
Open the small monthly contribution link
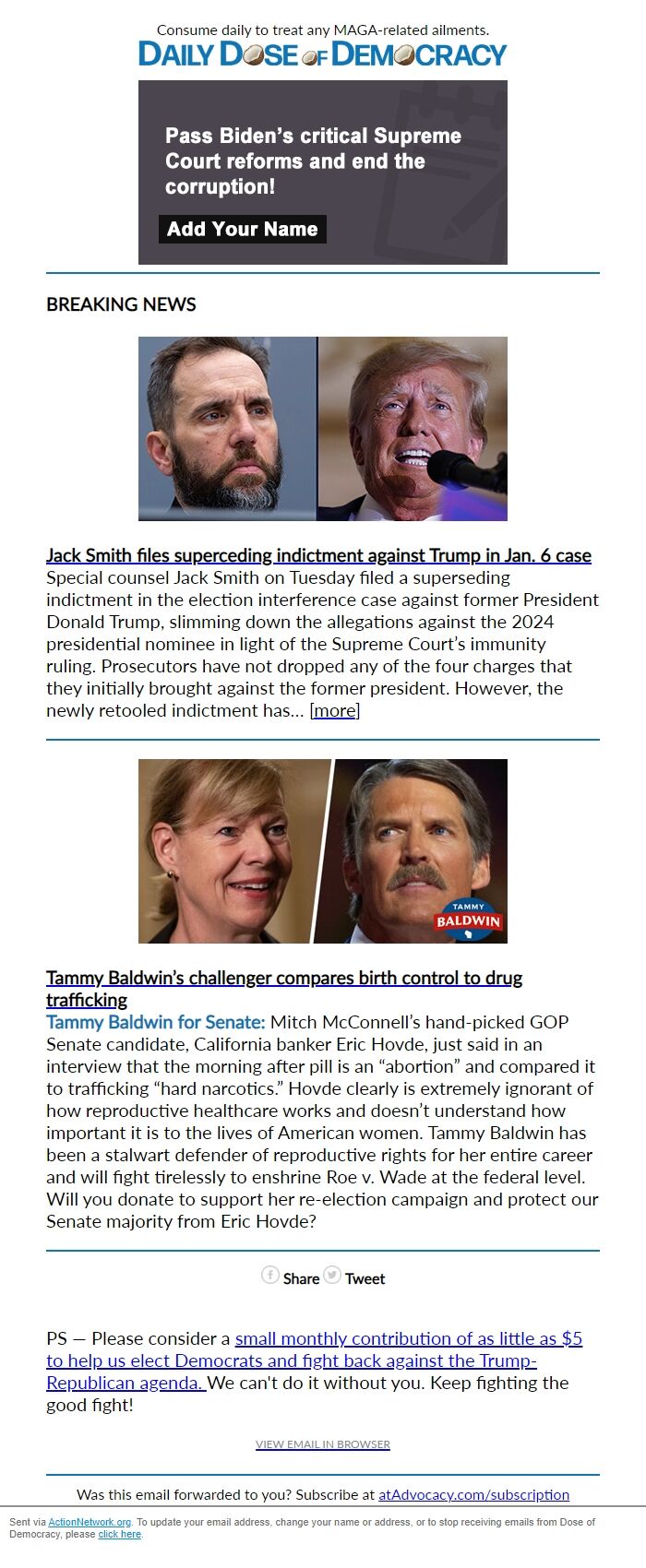(x=408, y=1338)
